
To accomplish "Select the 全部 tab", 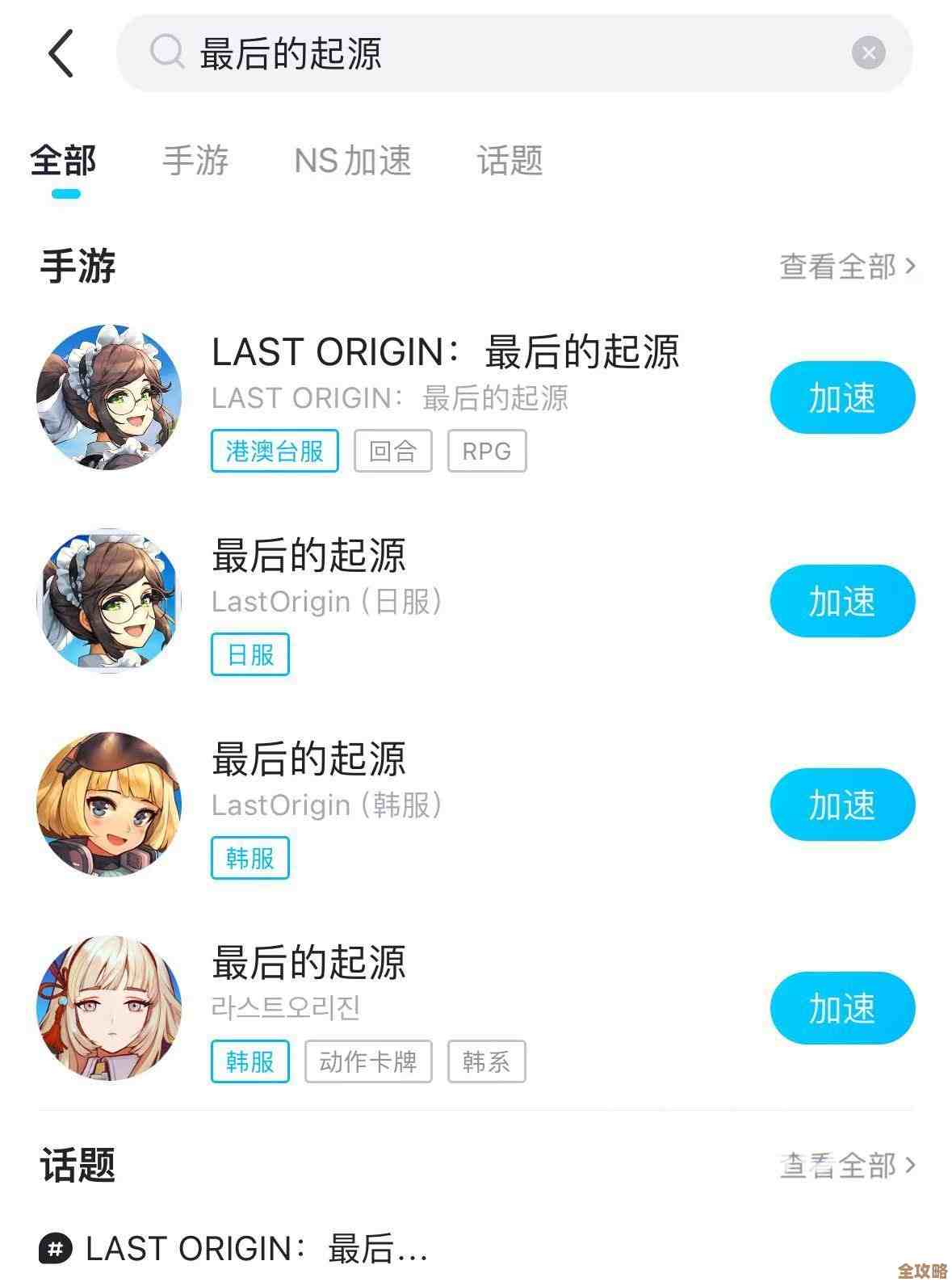I will click(x=63, y=161).
